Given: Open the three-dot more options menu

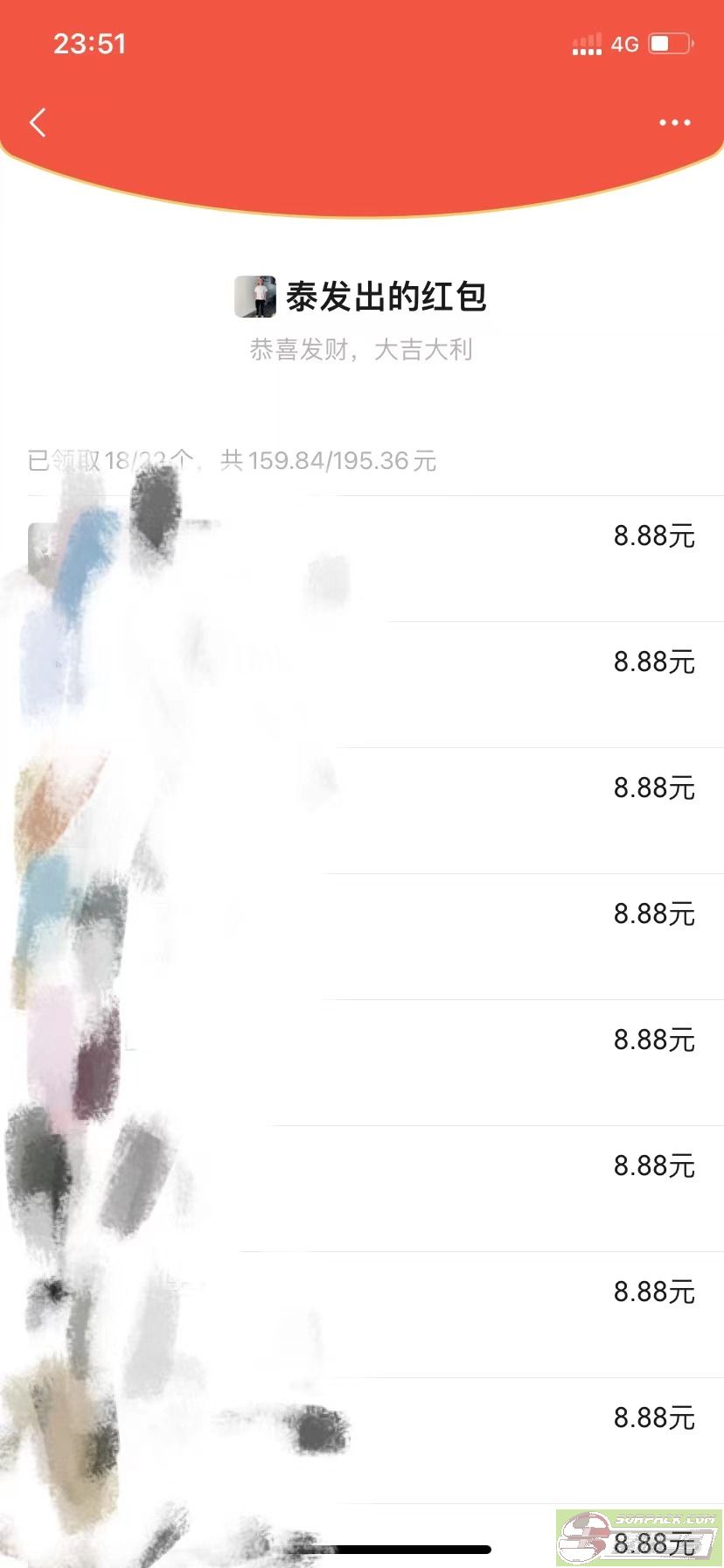Looking at the screenshot, I should pos(675,122).
